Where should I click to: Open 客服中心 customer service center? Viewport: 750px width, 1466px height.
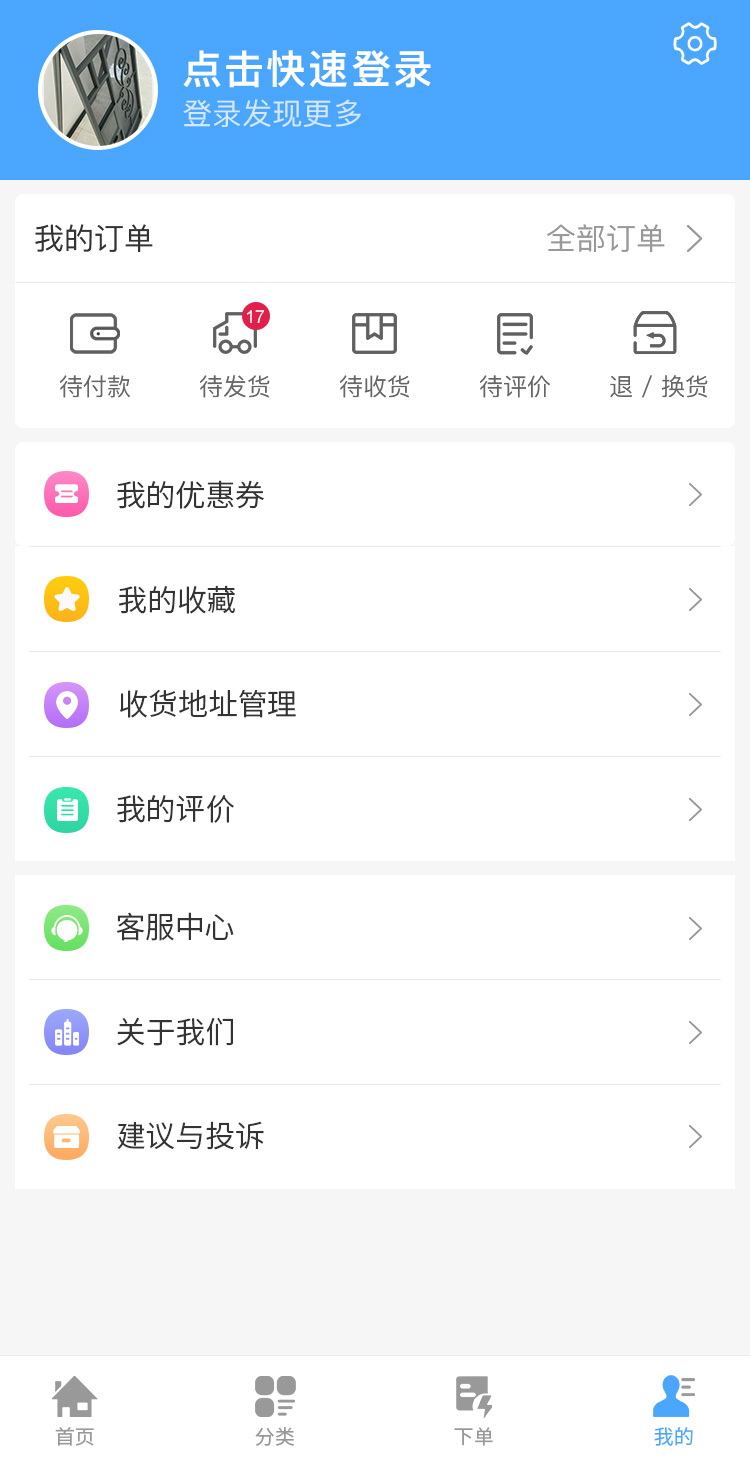point(375,928)
